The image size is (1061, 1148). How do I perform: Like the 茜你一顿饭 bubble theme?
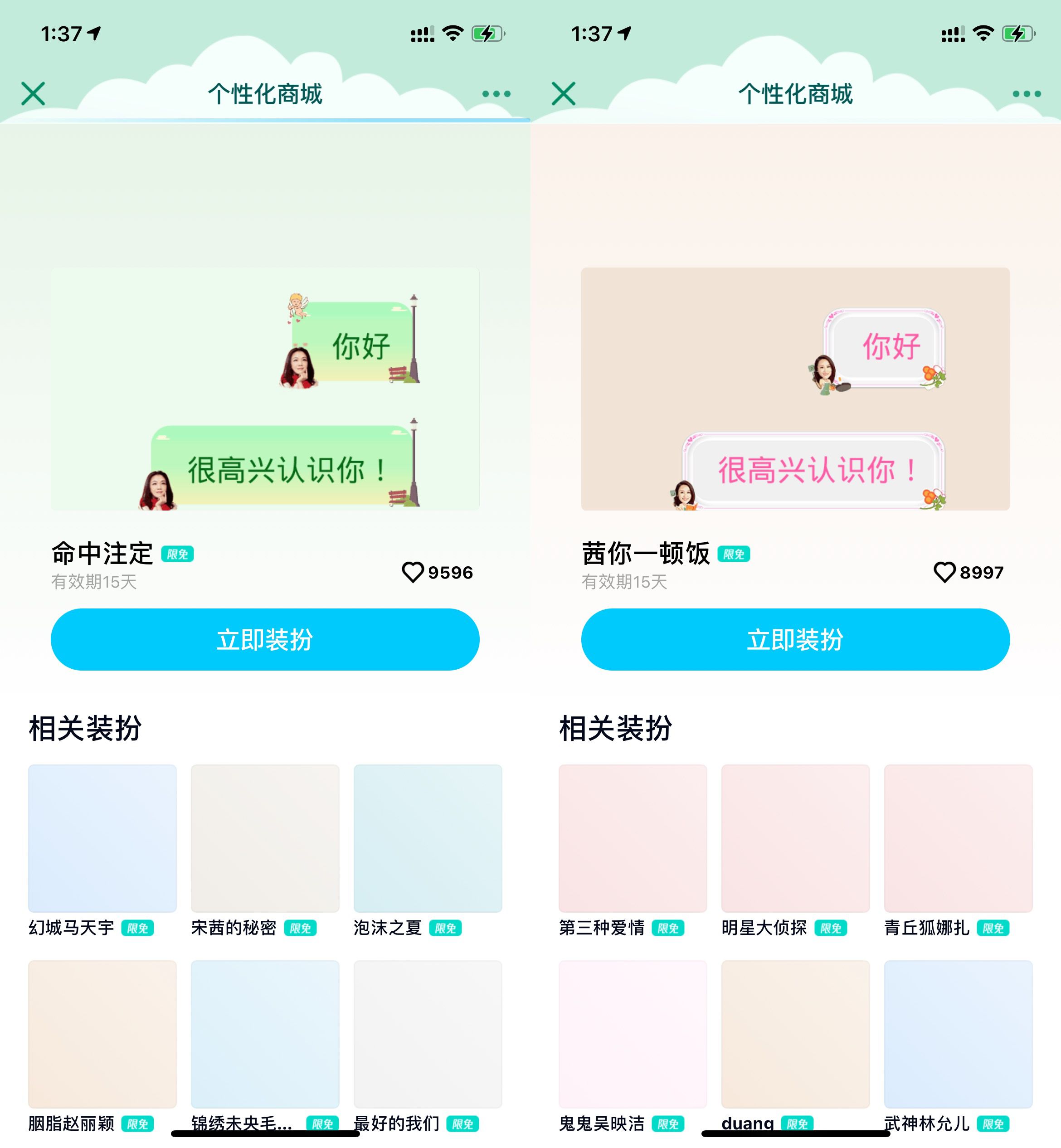coord(944,572)
